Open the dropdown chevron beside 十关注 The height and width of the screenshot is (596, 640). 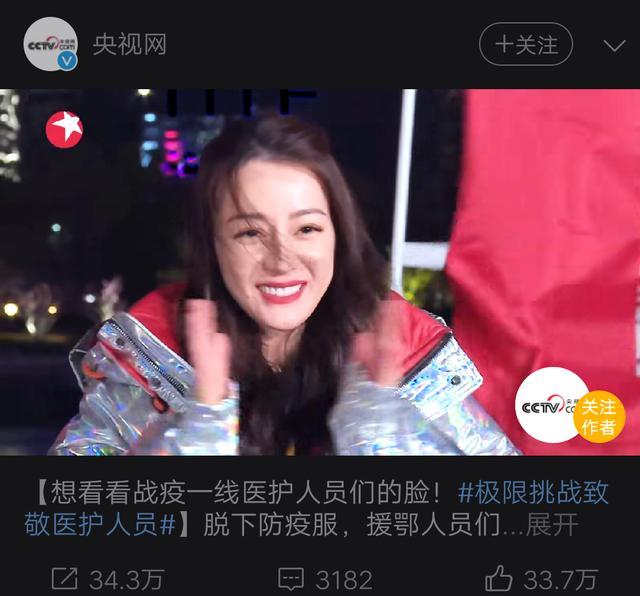click(614, 45)
